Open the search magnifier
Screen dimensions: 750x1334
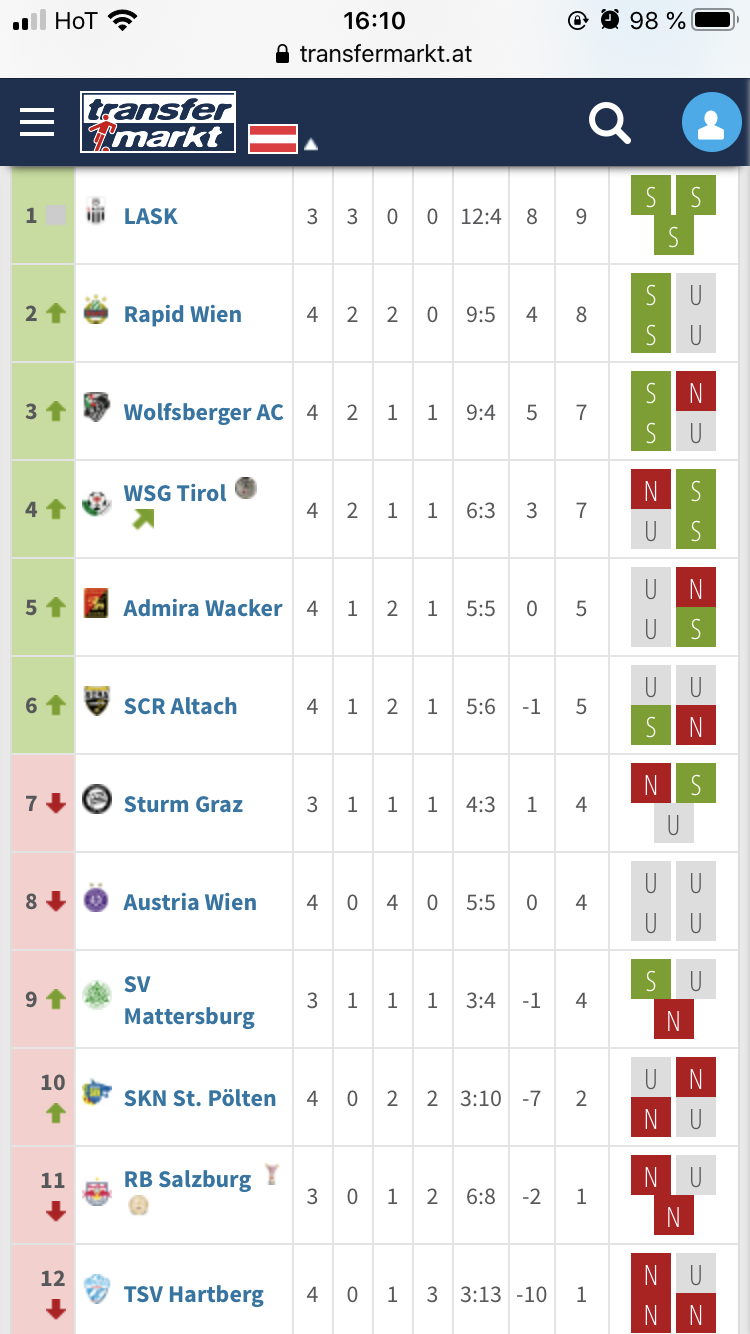coord(609,123)
